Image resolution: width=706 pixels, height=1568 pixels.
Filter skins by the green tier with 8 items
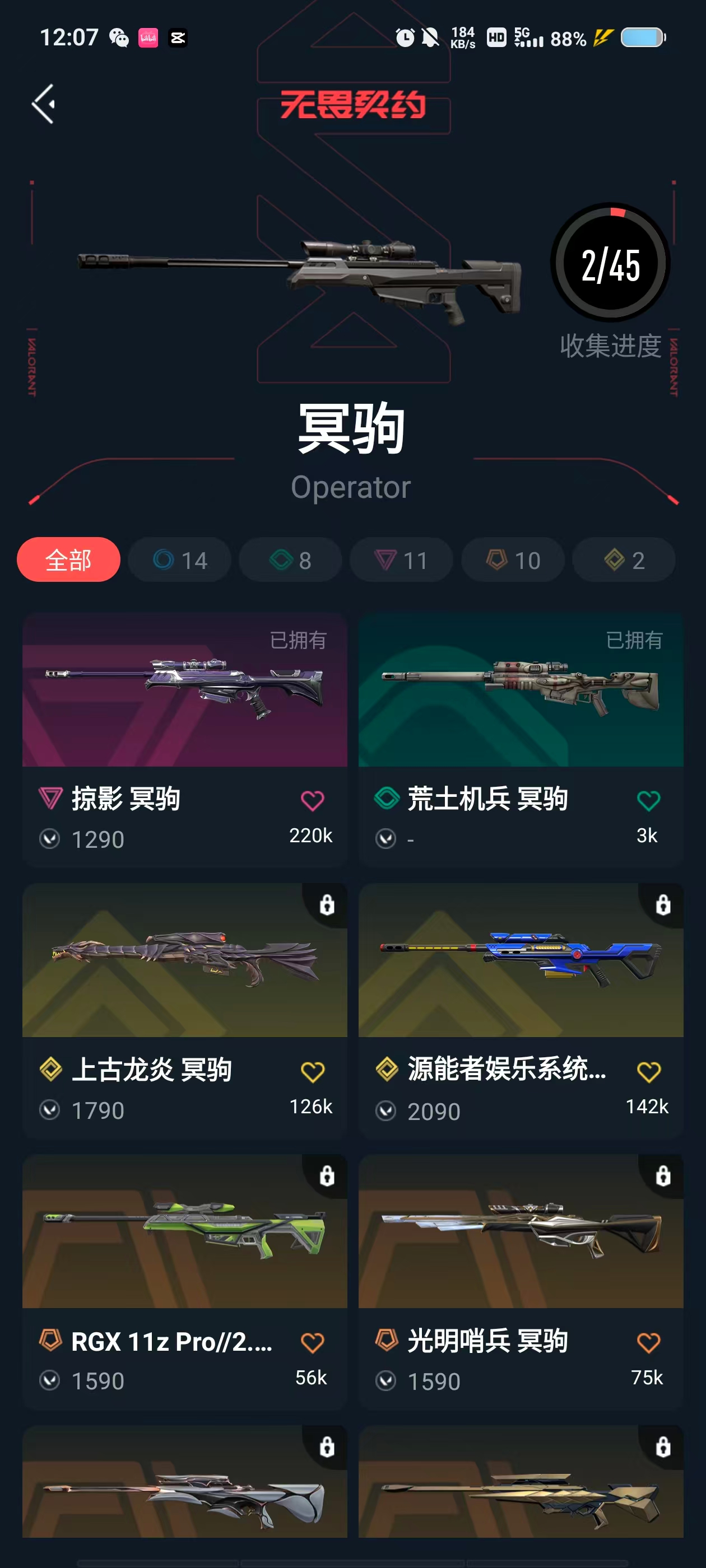(x=291, y=559)
